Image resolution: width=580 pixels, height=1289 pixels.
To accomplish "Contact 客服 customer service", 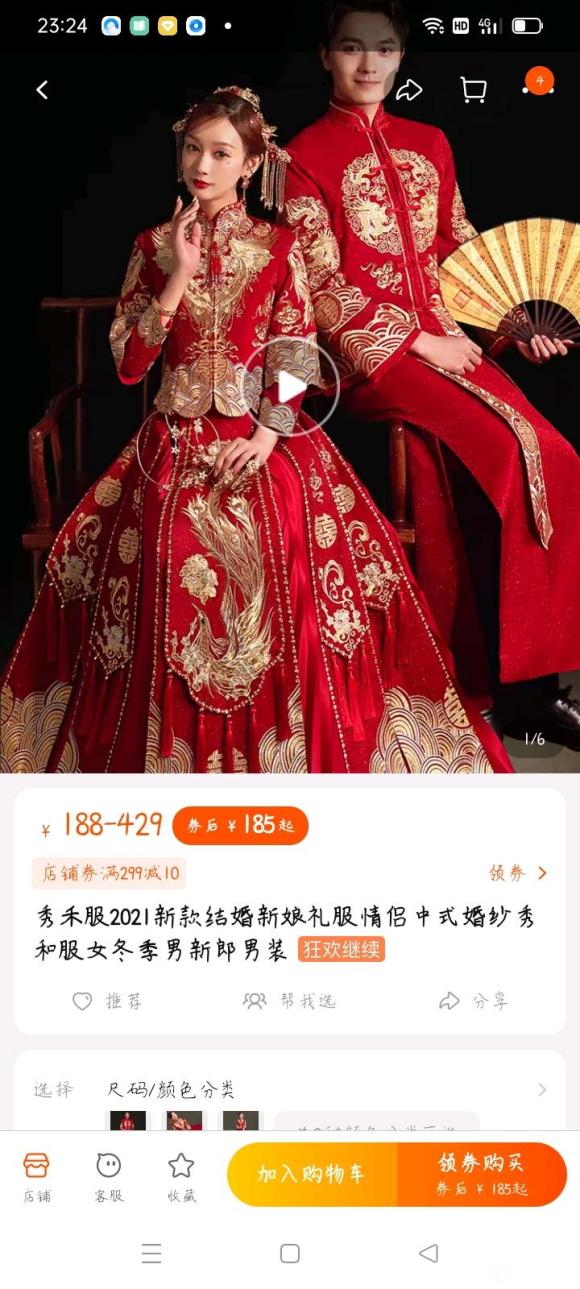I will pyautogui.click(x=109, y=1176).
